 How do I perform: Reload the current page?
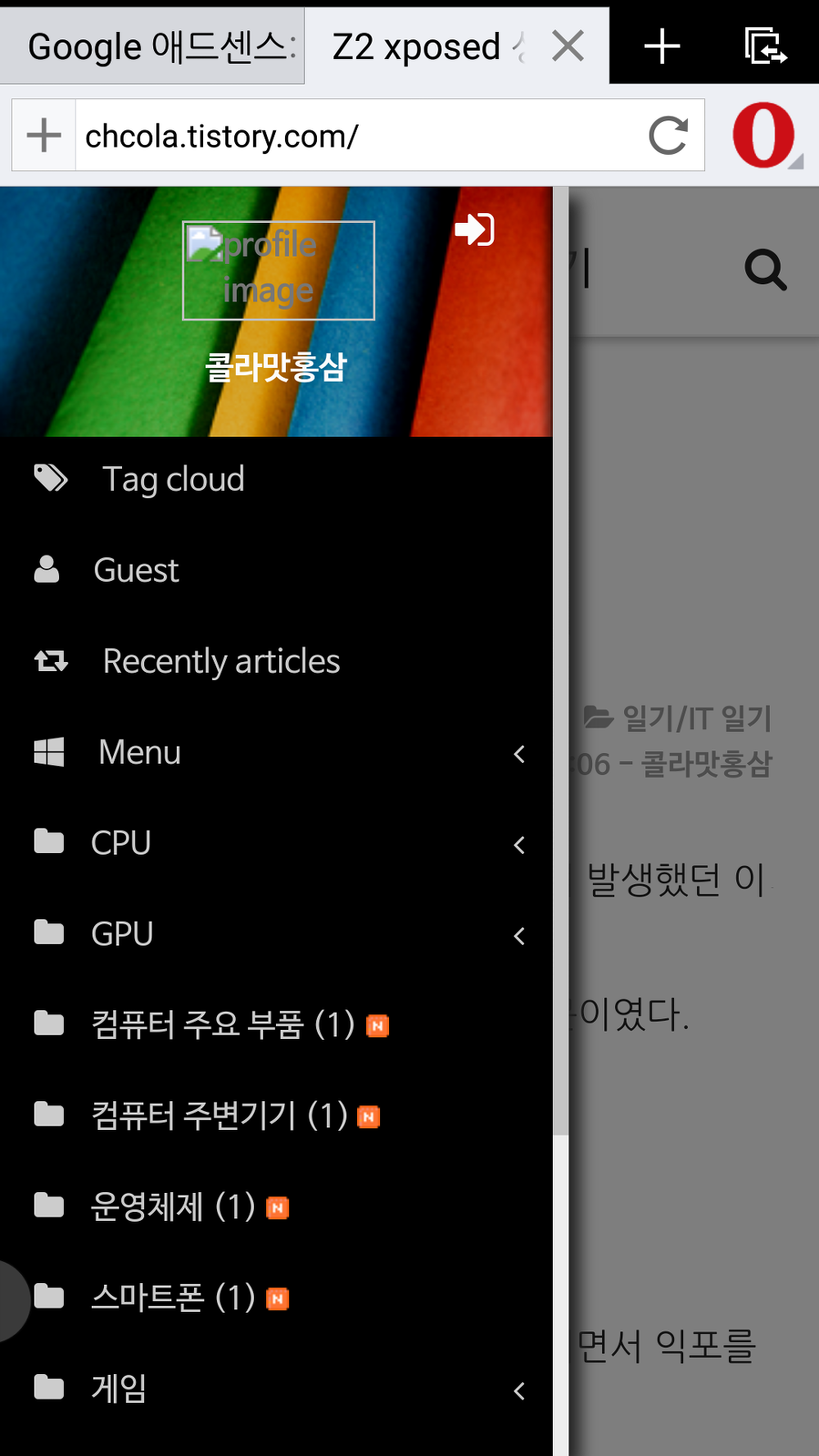667,136
